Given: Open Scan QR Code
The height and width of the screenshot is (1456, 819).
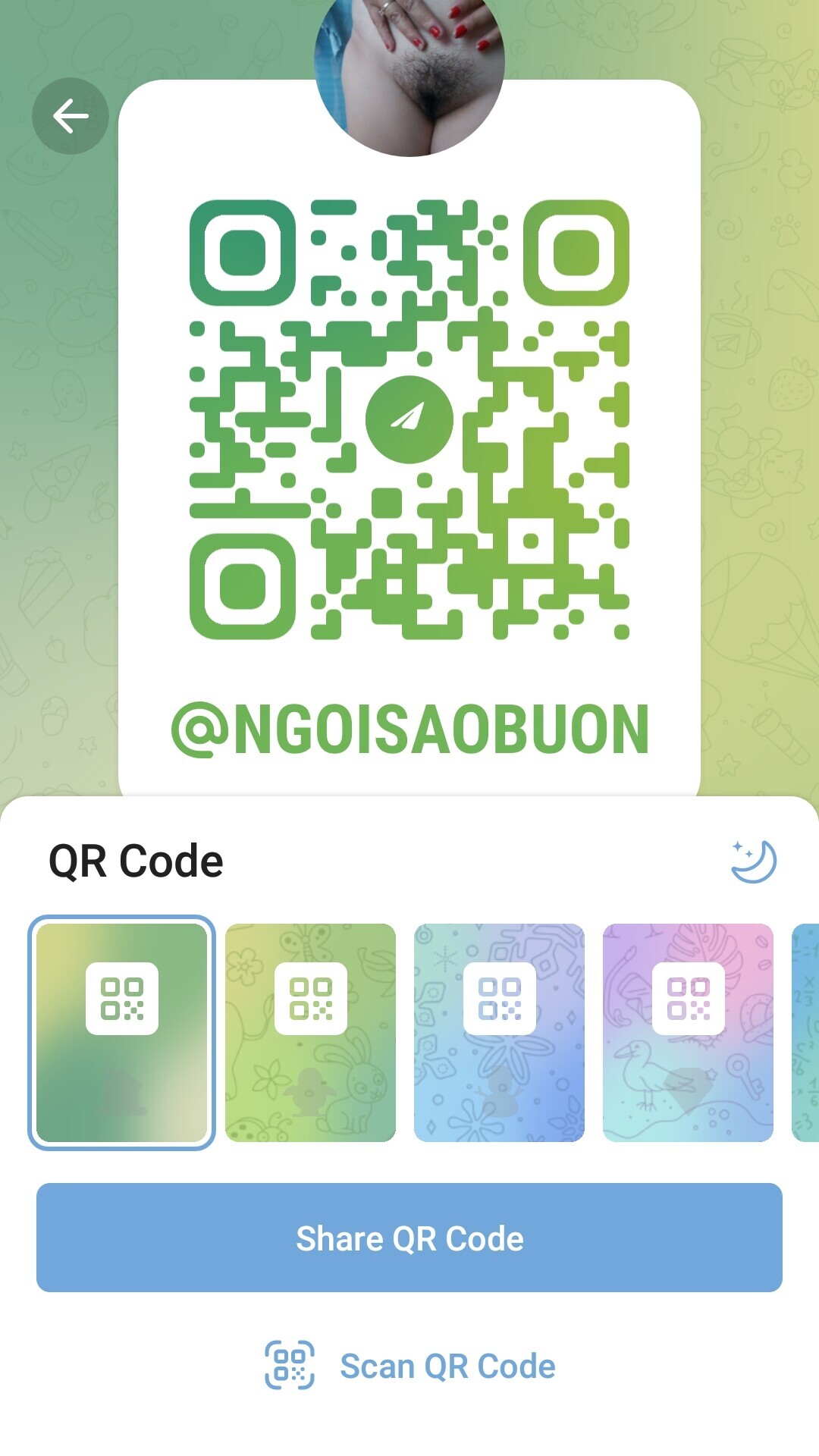Looking at the screenshot, I should click(x=409, y=1366).
